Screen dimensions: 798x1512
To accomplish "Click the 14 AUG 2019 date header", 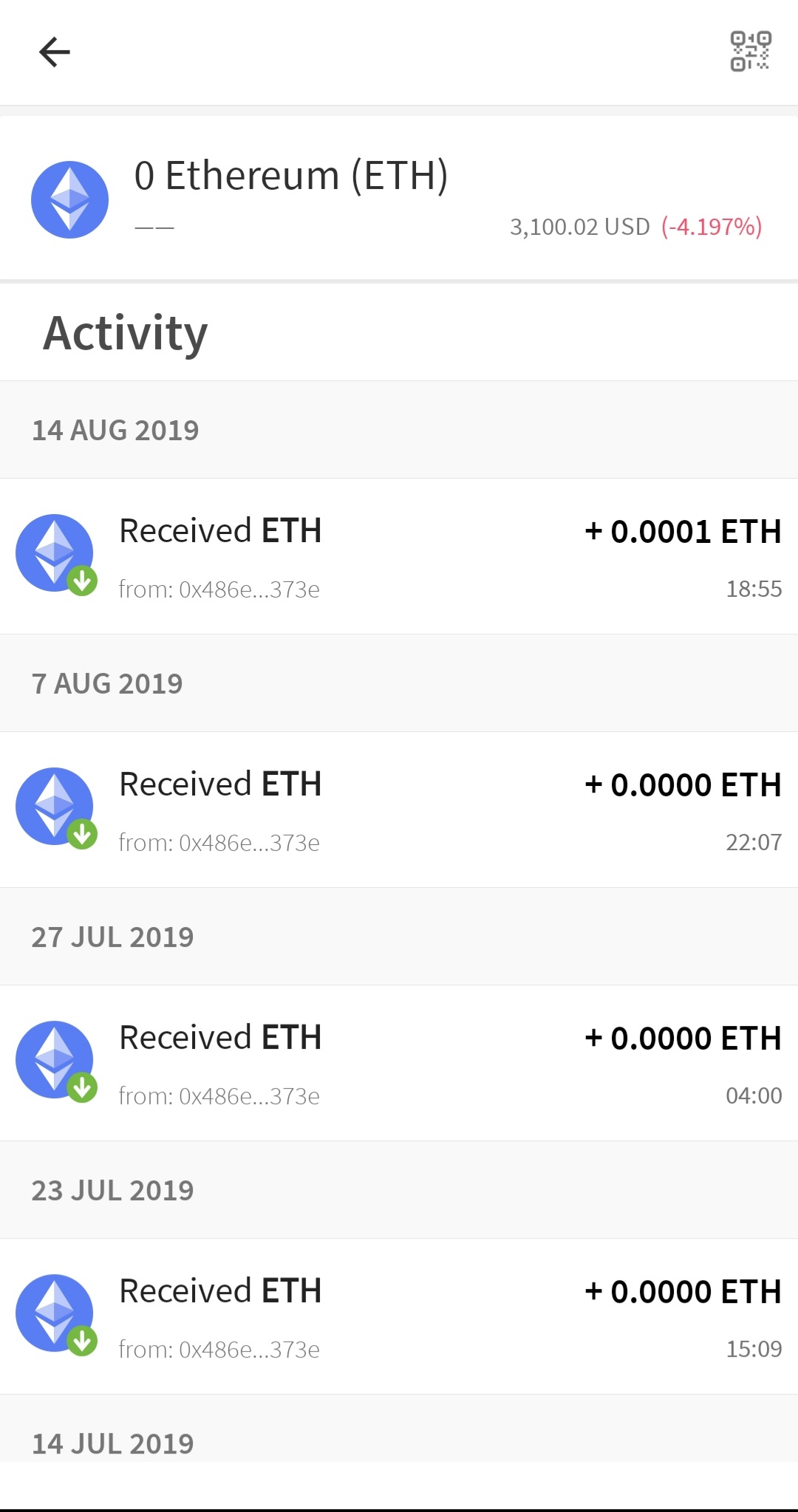I will pyautogui.click(x=116, y=430).
